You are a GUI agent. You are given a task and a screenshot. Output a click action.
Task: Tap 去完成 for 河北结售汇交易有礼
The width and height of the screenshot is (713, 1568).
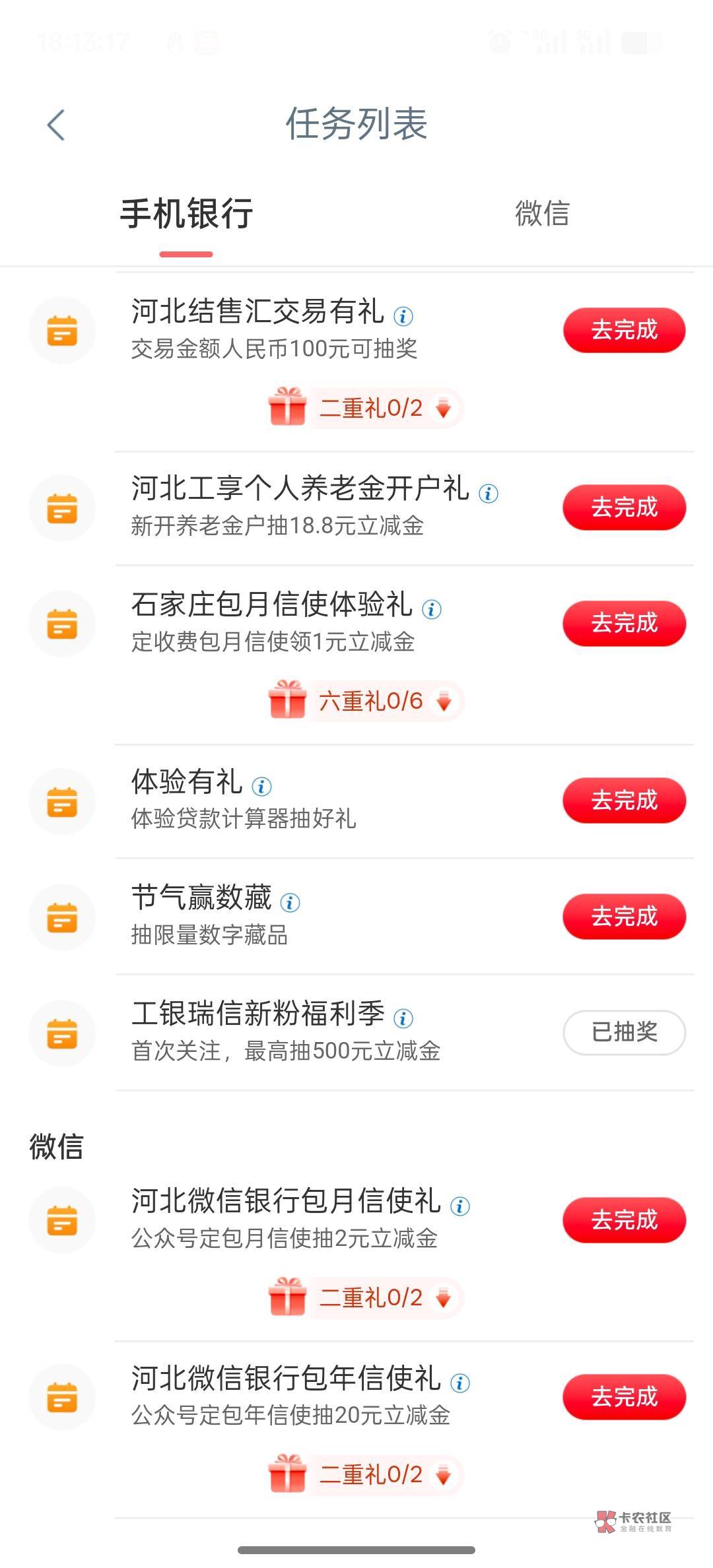[x=624, y=330]
